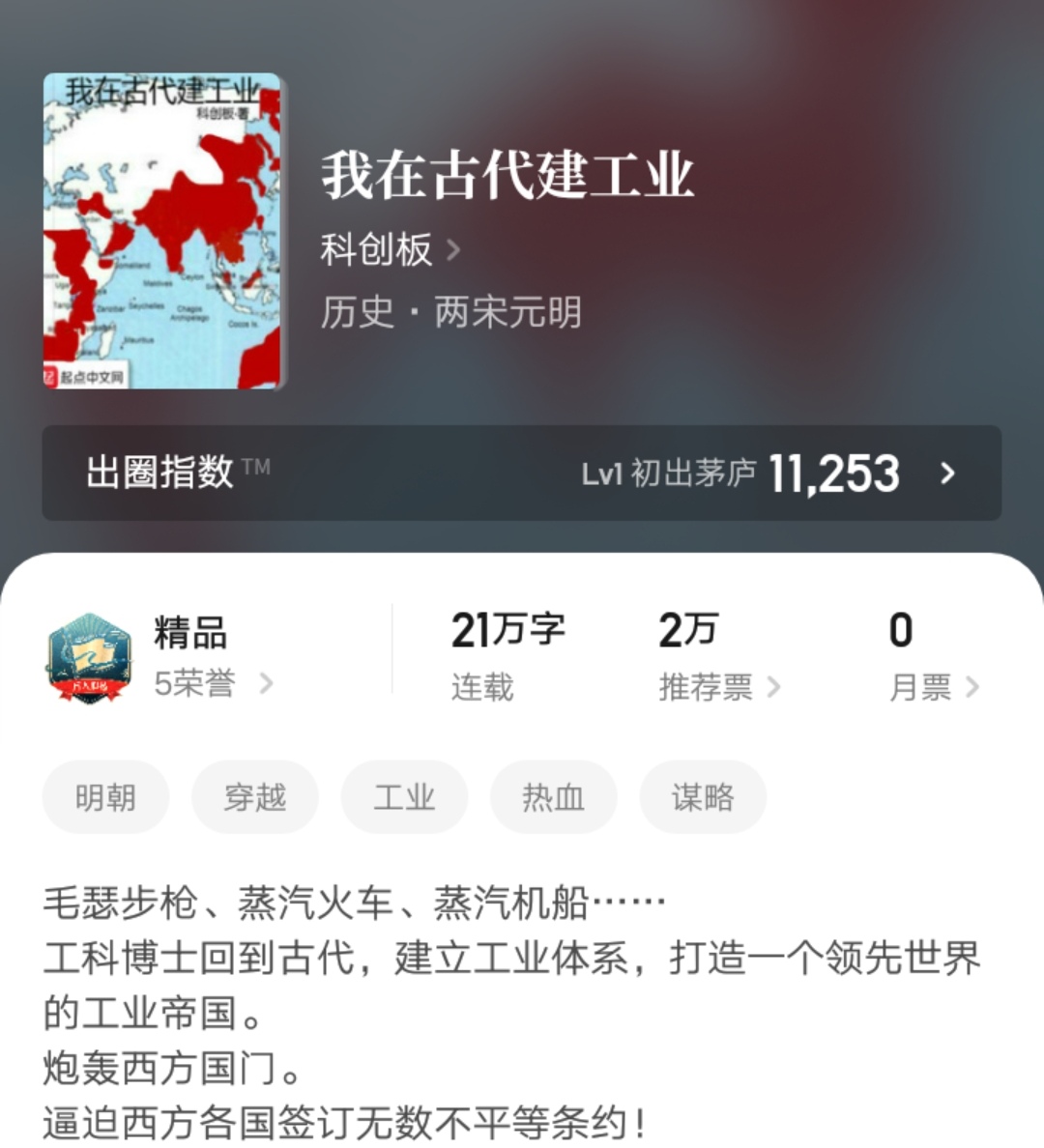Tap the 热血 tag
Image resolution: width=1044 pixels, height=1148 pixels.
(552, 797)
